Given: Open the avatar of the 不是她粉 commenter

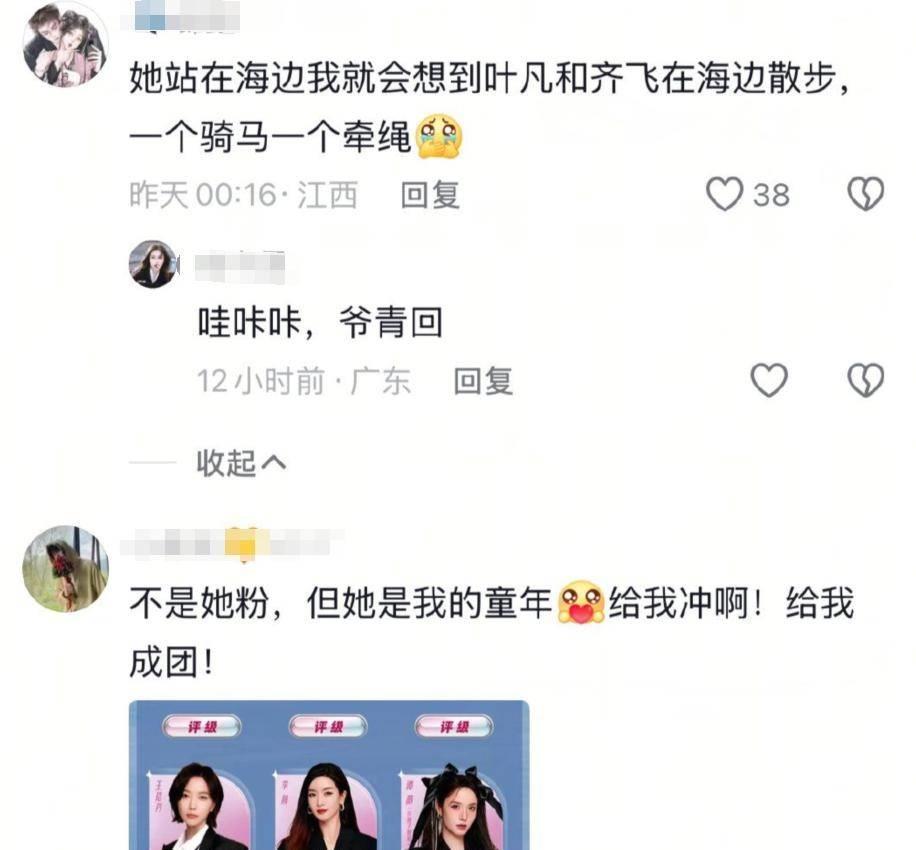Looking at the screenshot, I should coord(65,568).
